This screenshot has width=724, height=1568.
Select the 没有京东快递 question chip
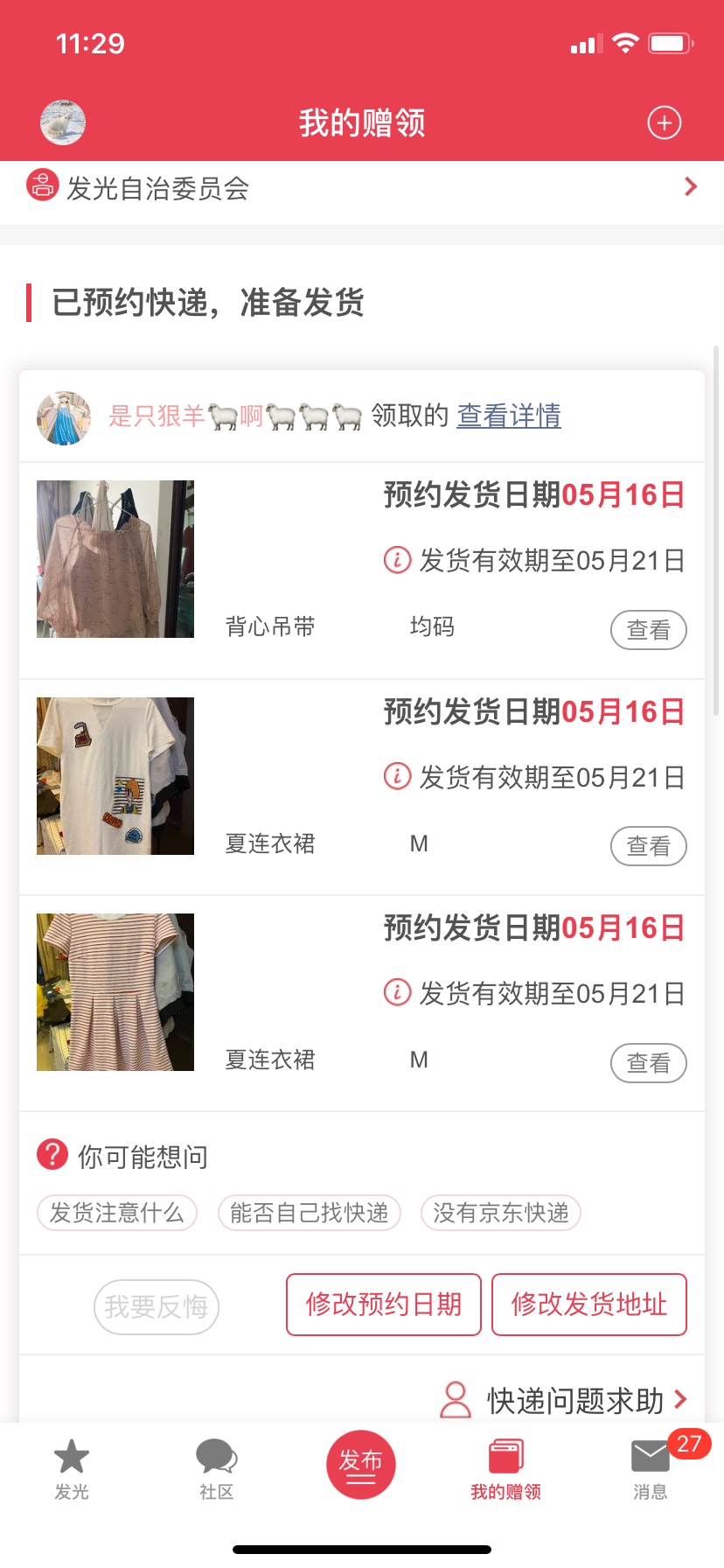(x=501, y=1213)
